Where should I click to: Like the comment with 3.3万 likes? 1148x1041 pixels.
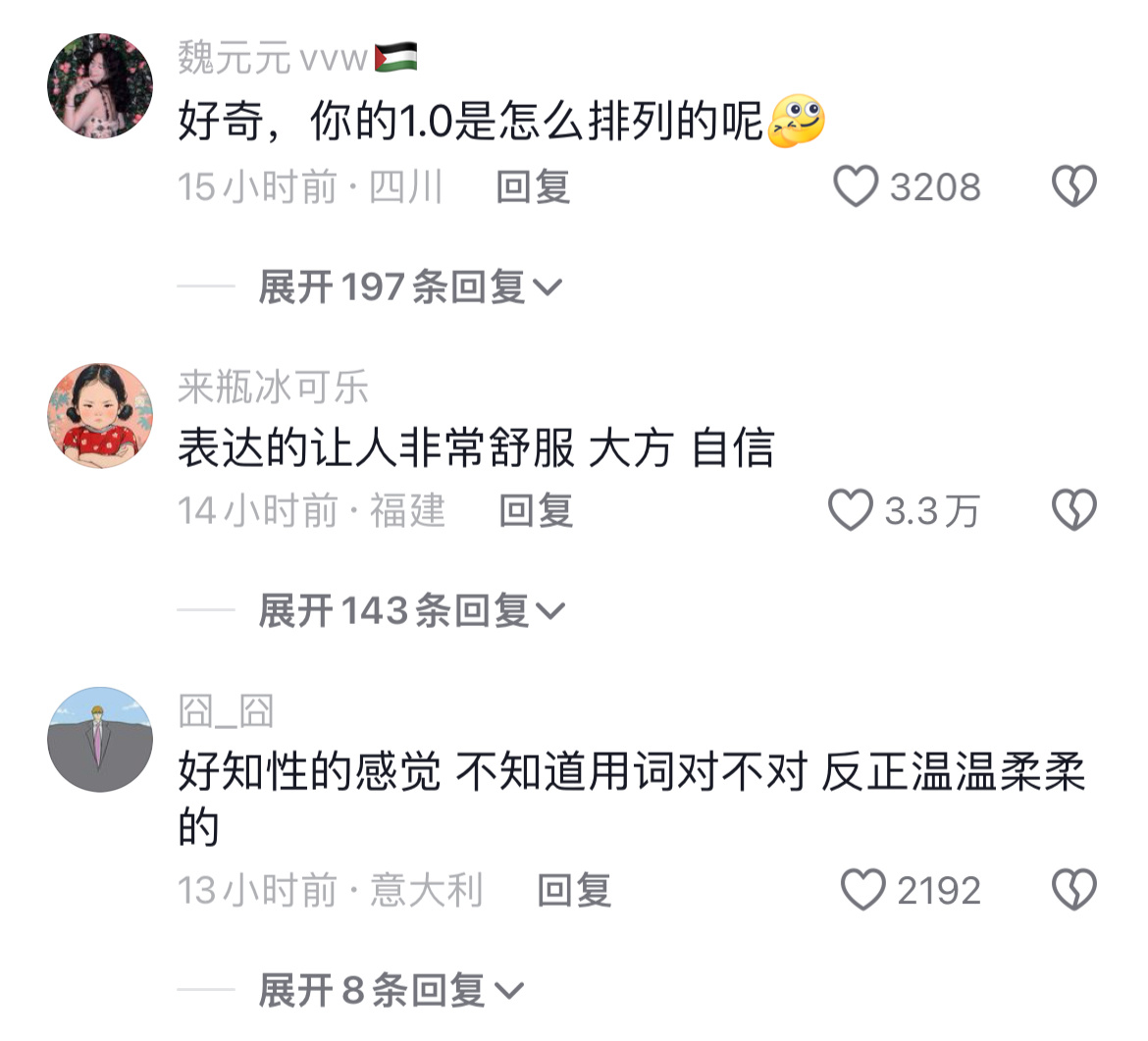pyautogui.click(x=851, y=510)
